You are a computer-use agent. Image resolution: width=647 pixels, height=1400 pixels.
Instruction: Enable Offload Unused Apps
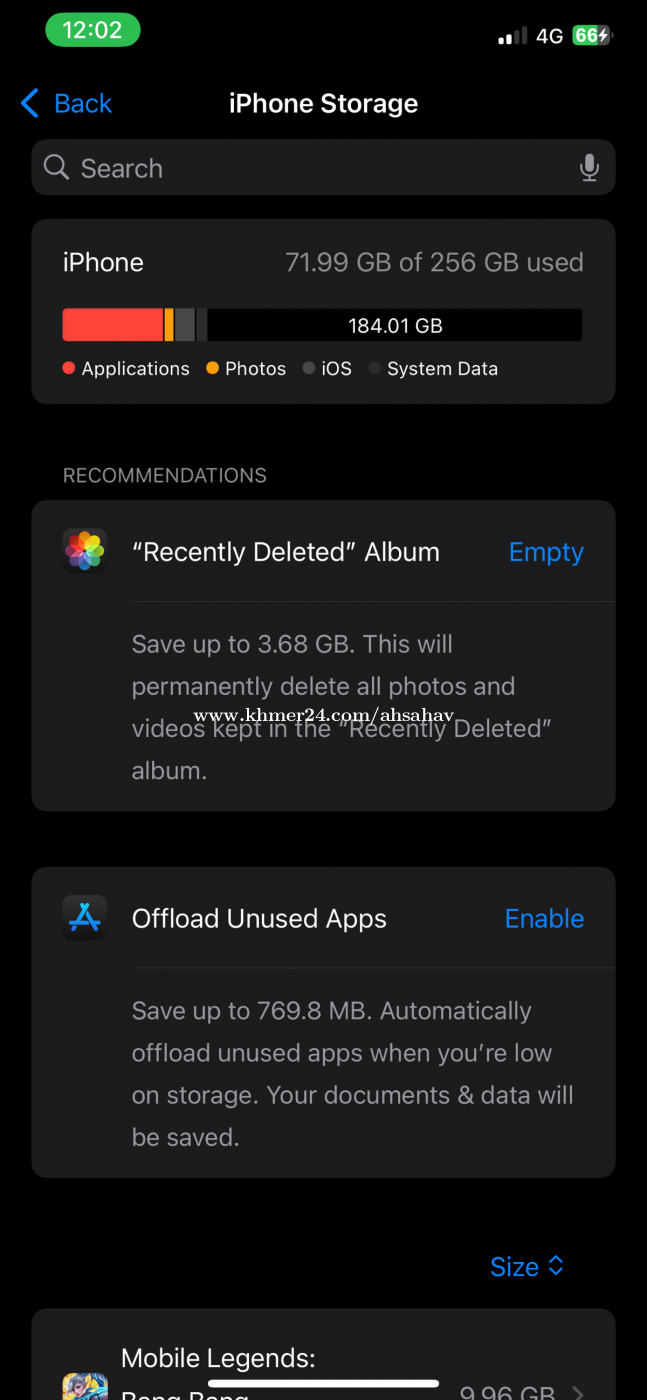coord(544,918)
